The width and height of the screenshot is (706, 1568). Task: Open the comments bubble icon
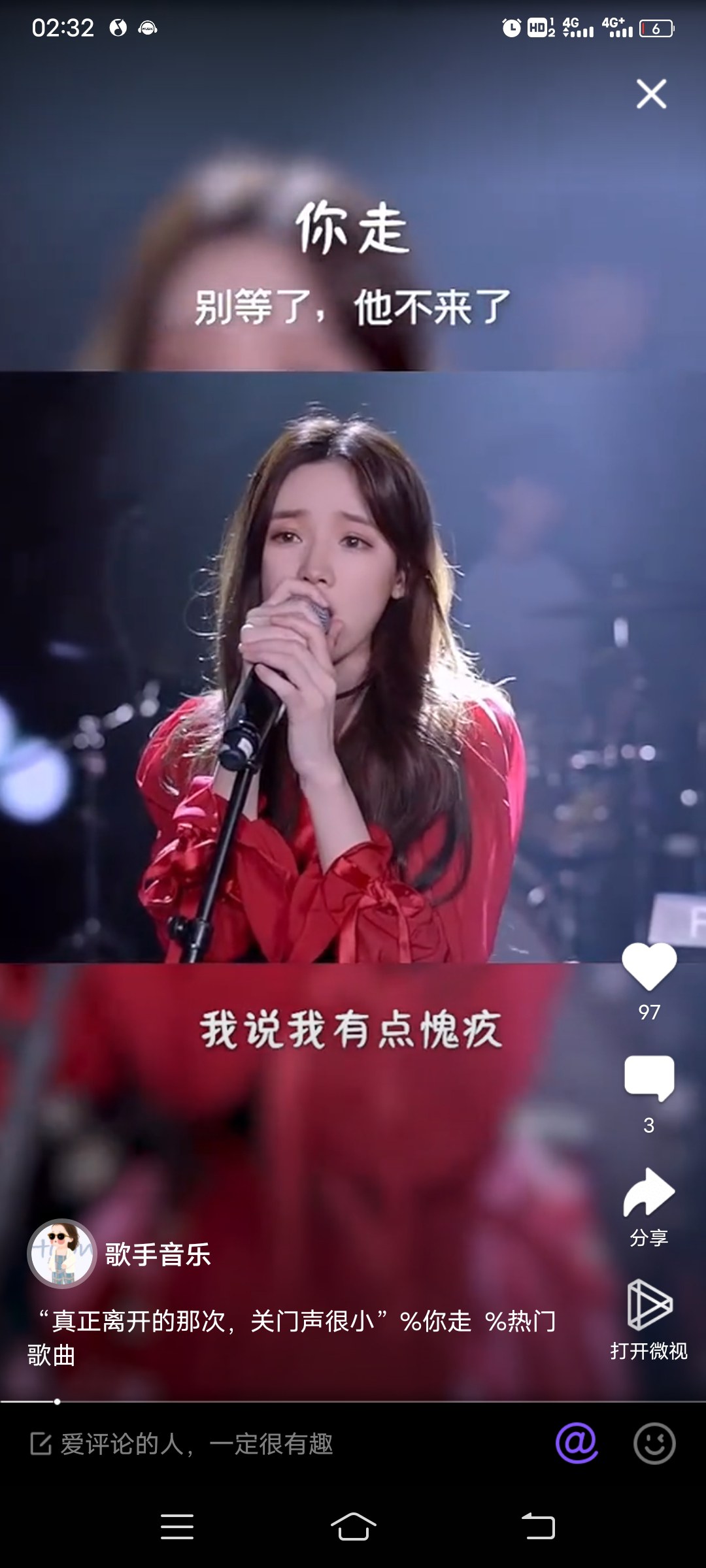pyautogui.click(x=649, y=1079)
